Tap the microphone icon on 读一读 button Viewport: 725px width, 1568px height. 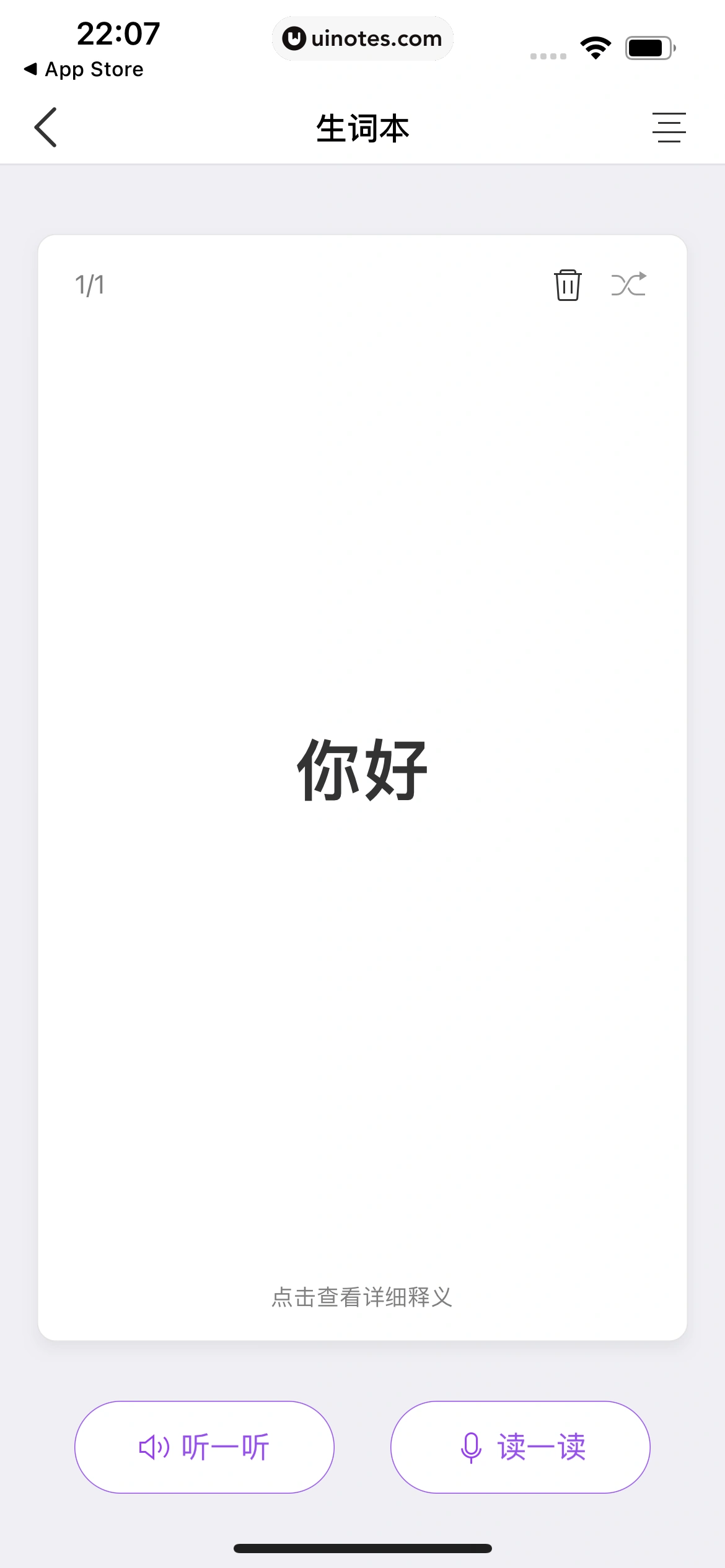(472, 1447)
